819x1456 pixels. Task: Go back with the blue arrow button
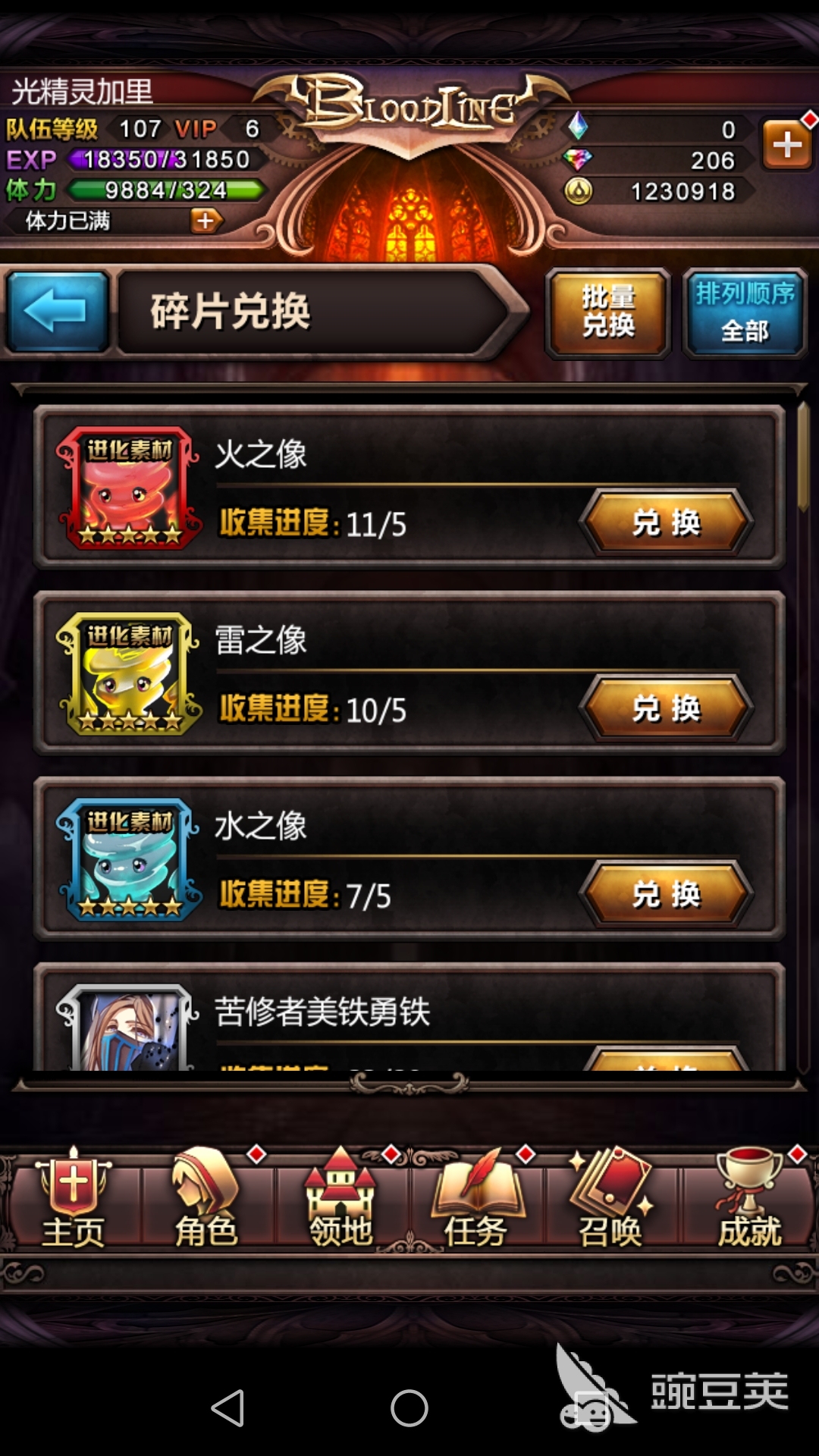[x=57, y=312]
